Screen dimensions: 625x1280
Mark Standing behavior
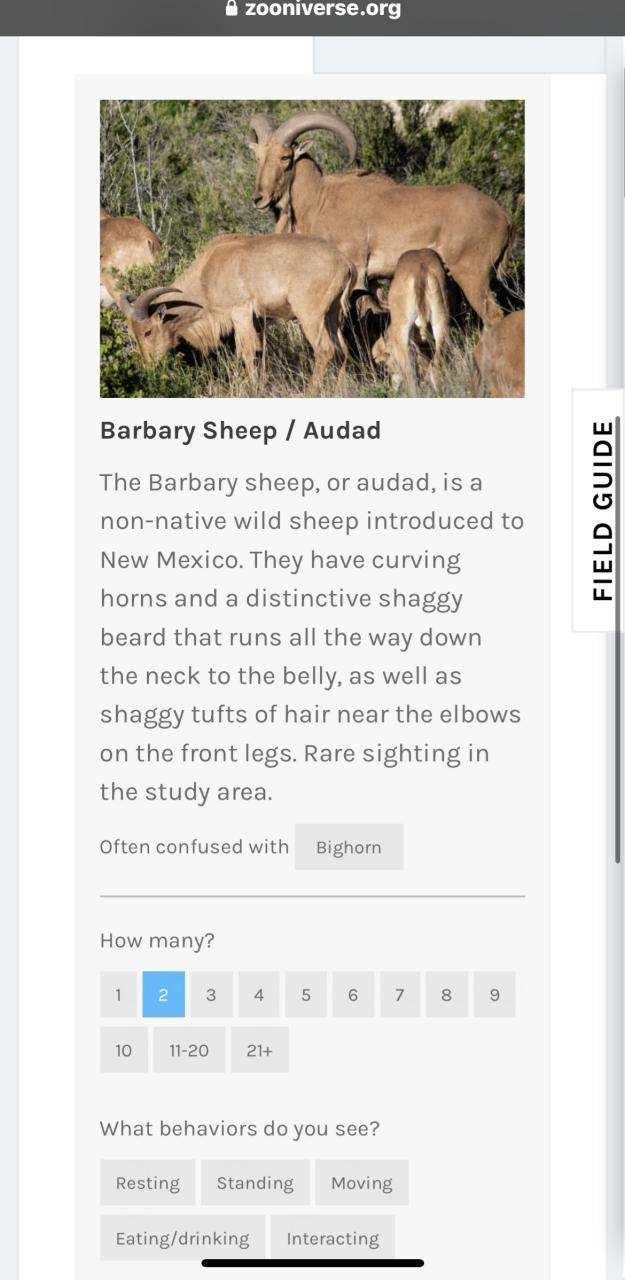pos(255,1183)
